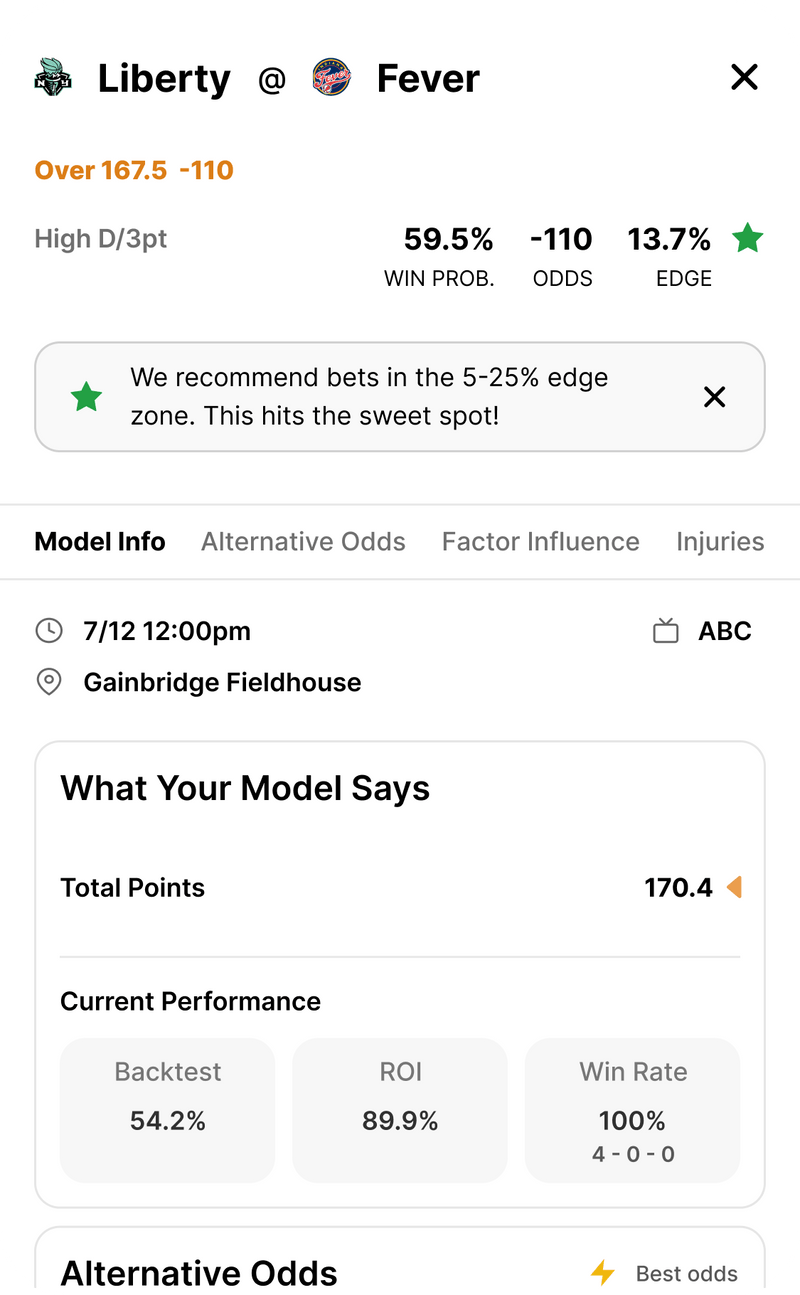
Task: Toggle the High D/3pt factor label
Action: (101, 239)
